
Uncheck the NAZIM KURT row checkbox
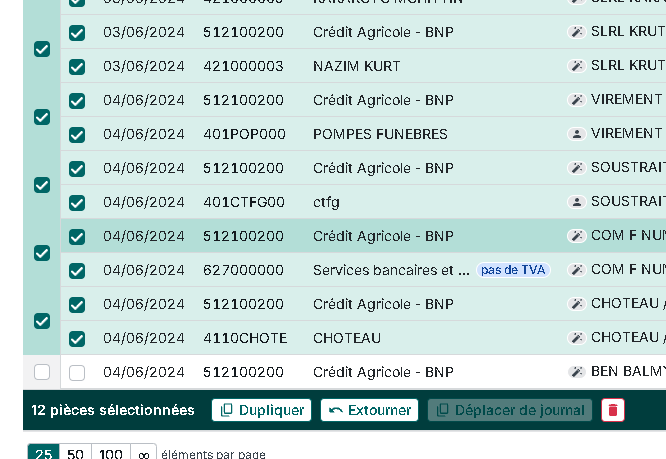tap(77, 67)
